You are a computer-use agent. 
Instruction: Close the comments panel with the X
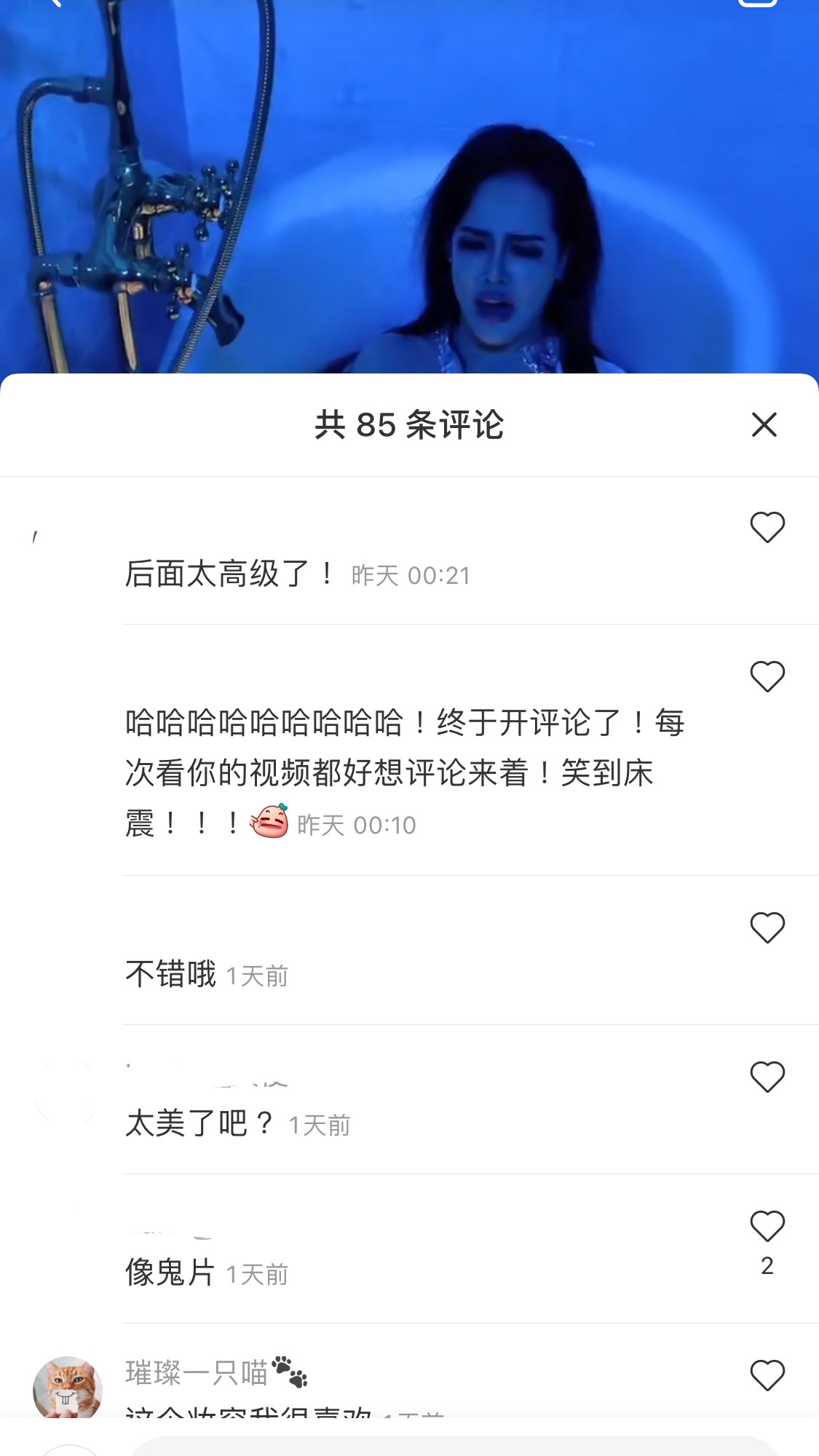coord(764,425)
